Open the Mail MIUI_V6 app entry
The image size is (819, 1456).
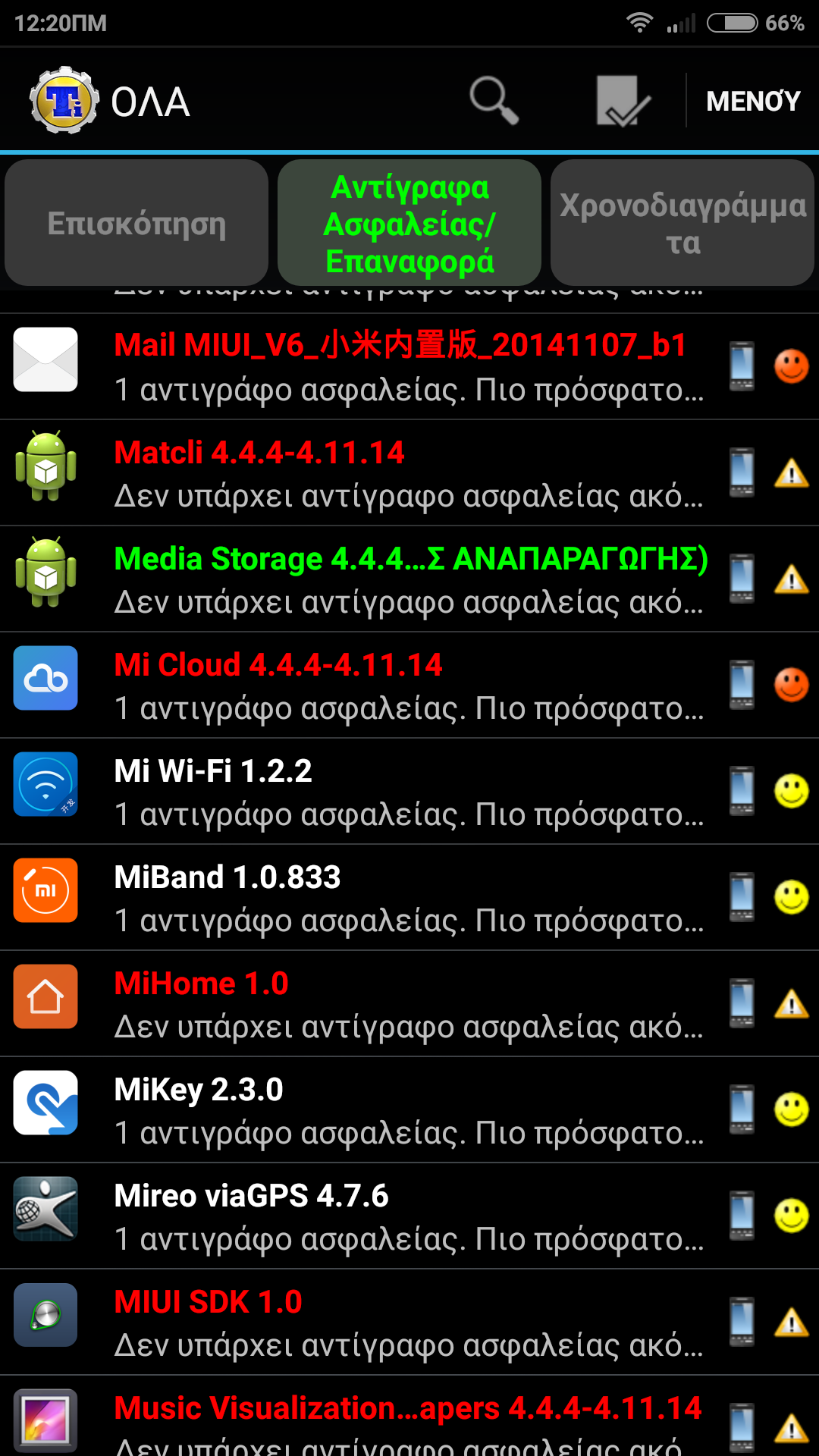(409, 367)
